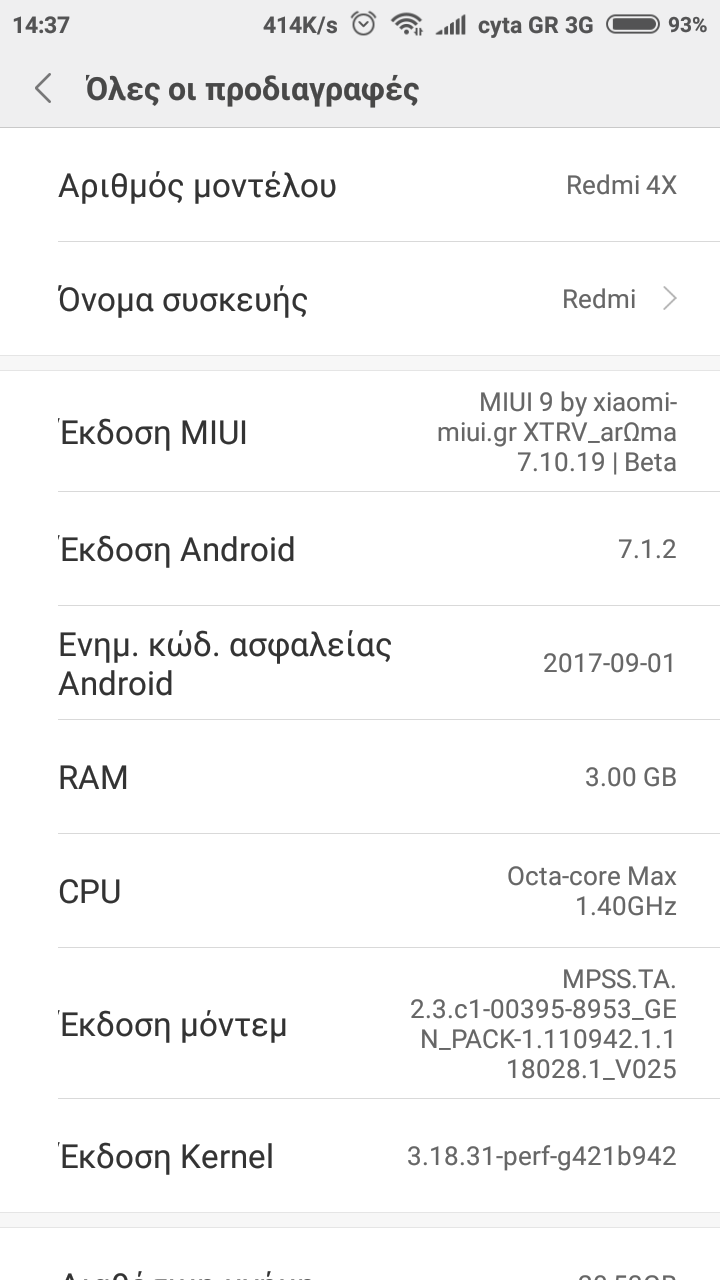720x1280 pixels.
Task: Open the Όνομα συσκευής row
Action: click(x=360, y=299)
